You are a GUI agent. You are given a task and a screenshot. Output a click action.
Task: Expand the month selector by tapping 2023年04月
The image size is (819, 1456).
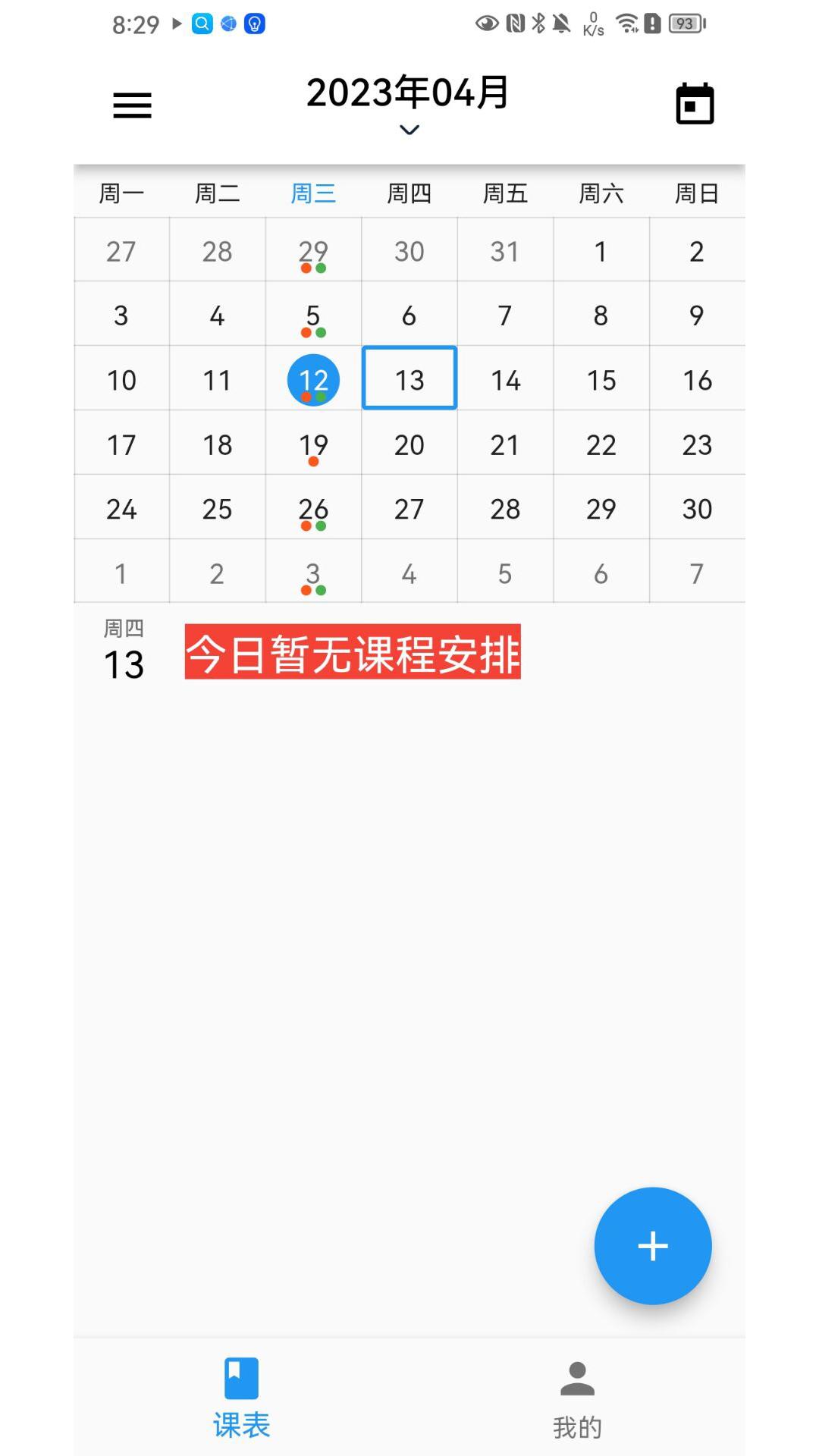(x=409, y=93)
